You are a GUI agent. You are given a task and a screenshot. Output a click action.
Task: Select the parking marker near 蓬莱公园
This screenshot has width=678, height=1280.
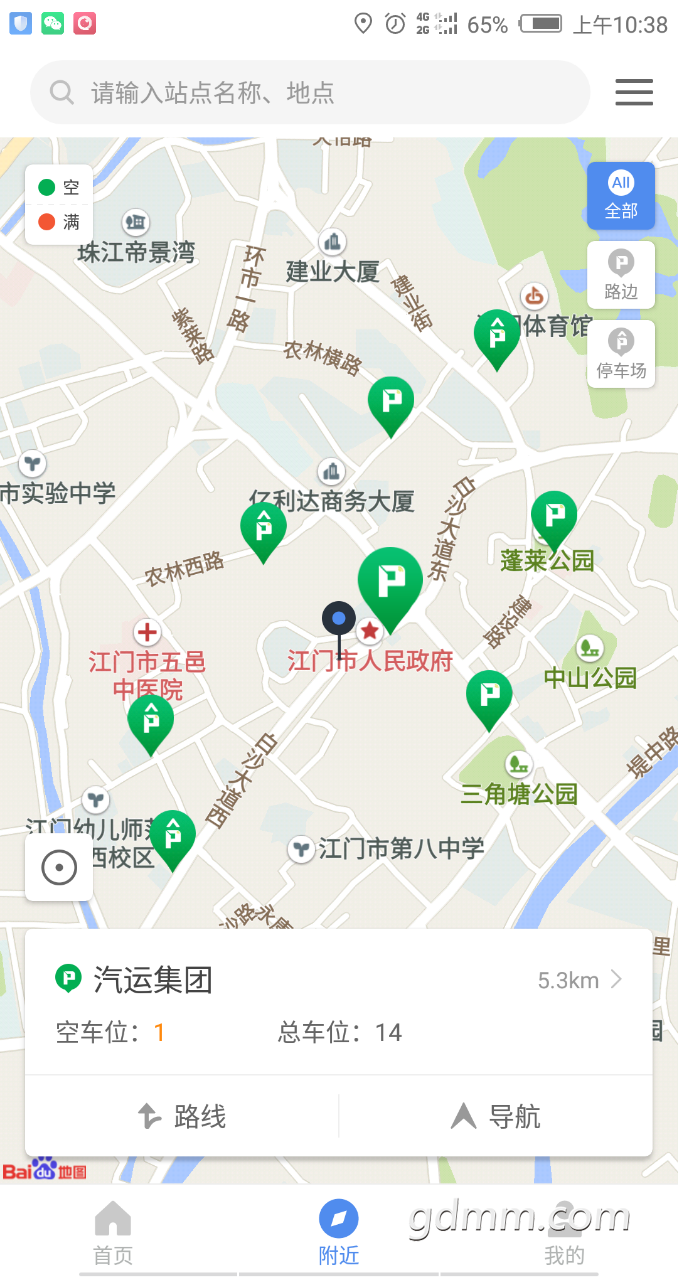click(554, 518)
